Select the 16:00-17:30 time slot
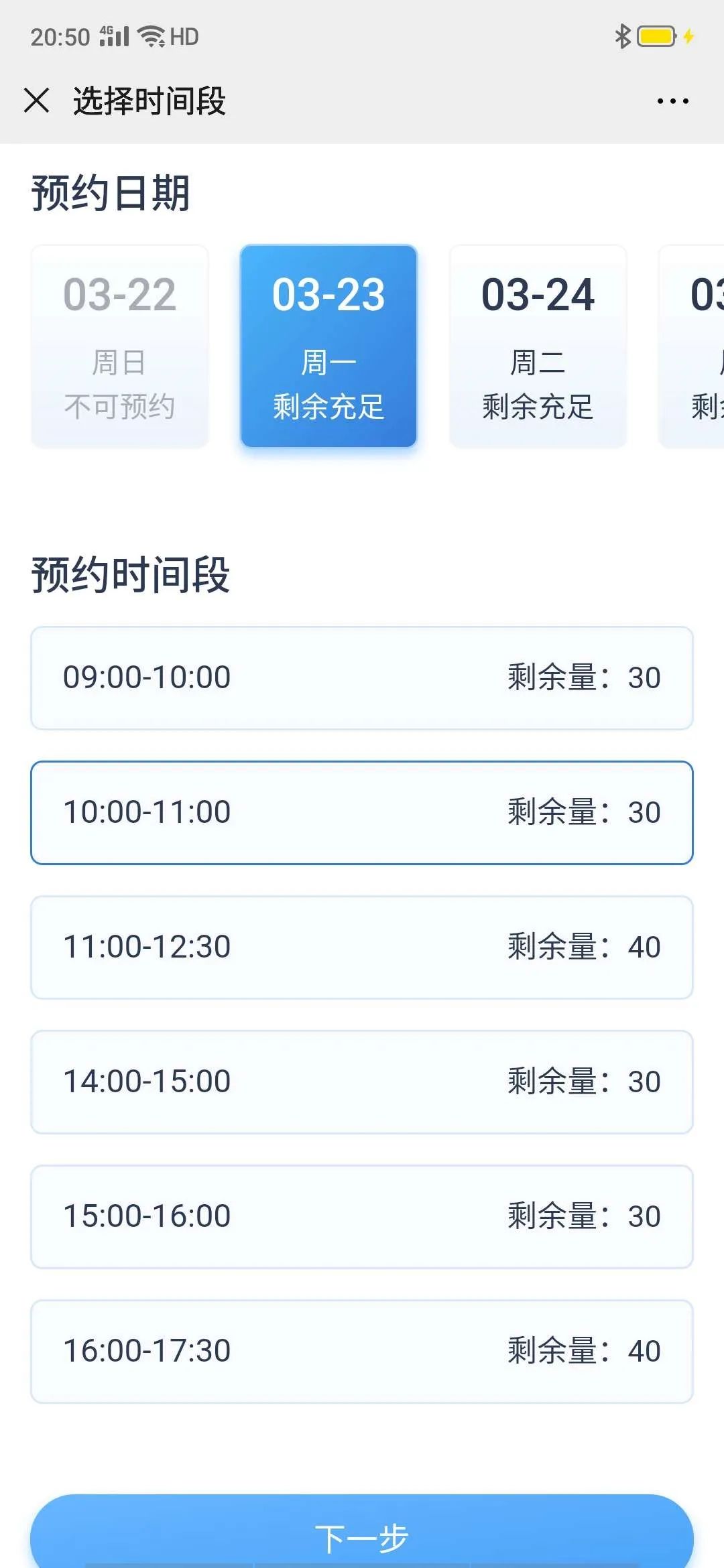This screenshot has height=1568, width=724. tap(362, 1351)
